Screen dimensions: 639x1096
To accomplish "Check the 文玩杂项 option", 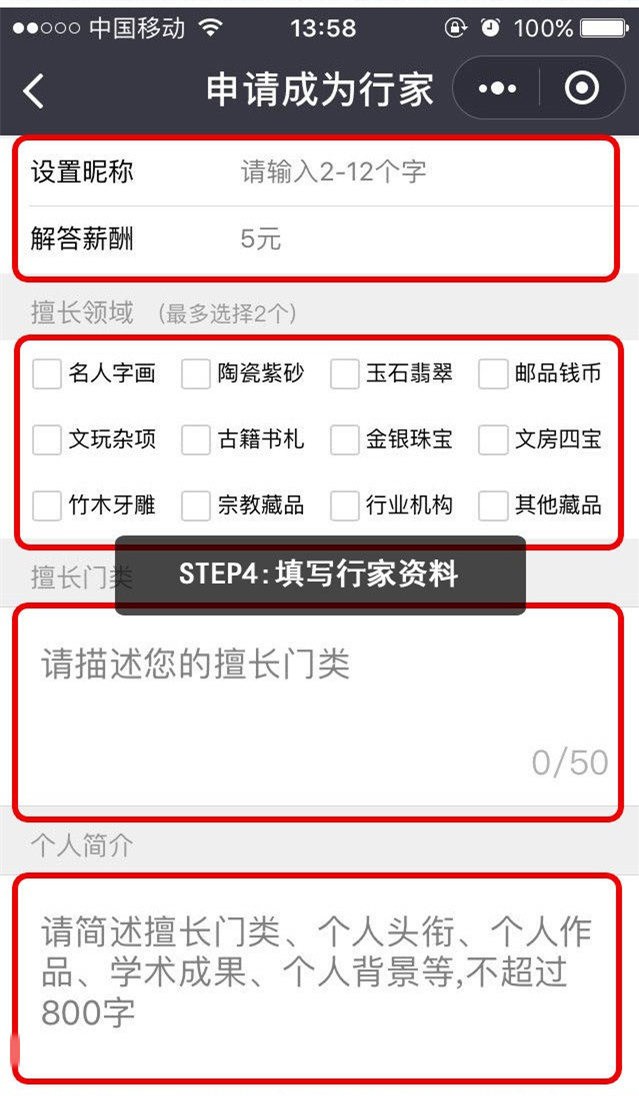I will pyautogui.click(x=47, y=440).
